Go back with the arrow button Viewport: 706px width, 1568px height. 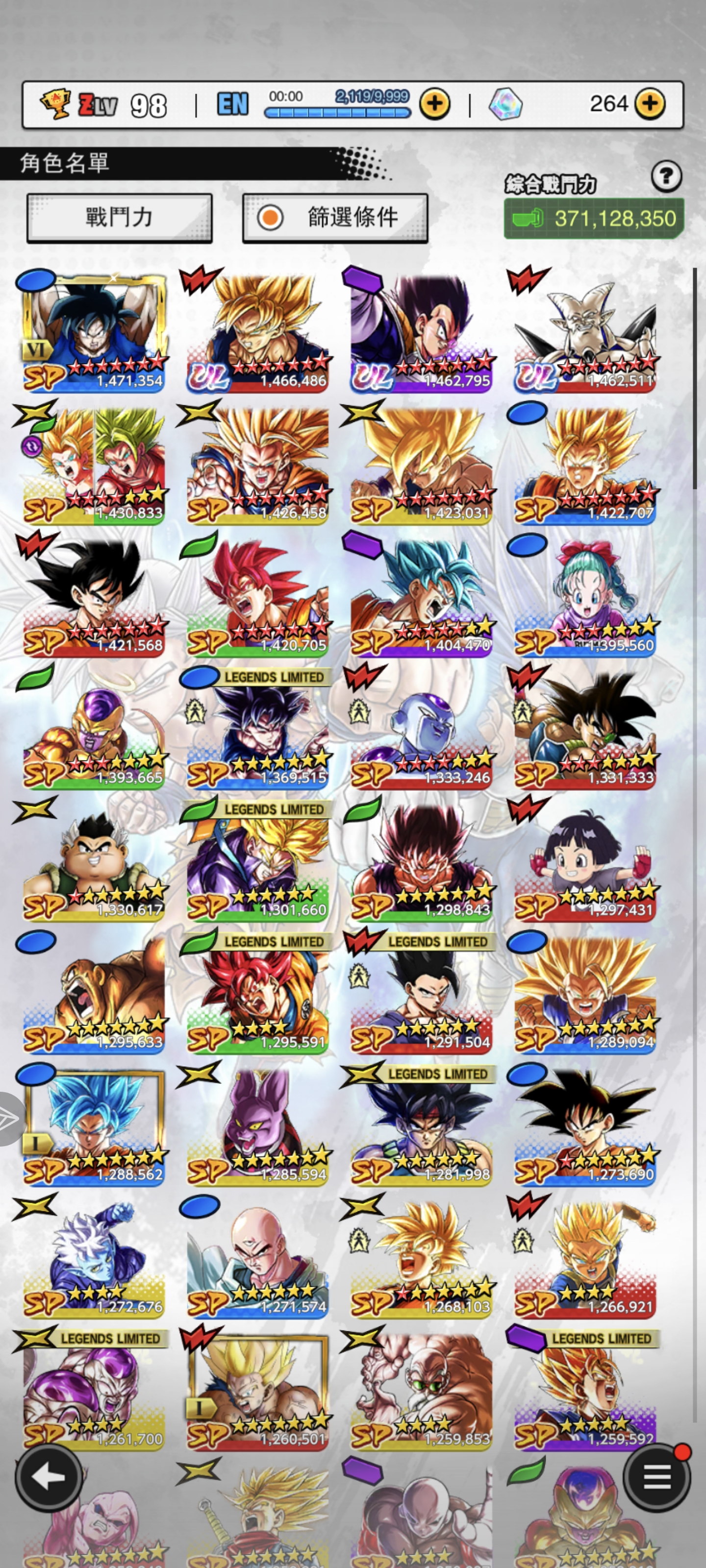tap(49, 1475)
